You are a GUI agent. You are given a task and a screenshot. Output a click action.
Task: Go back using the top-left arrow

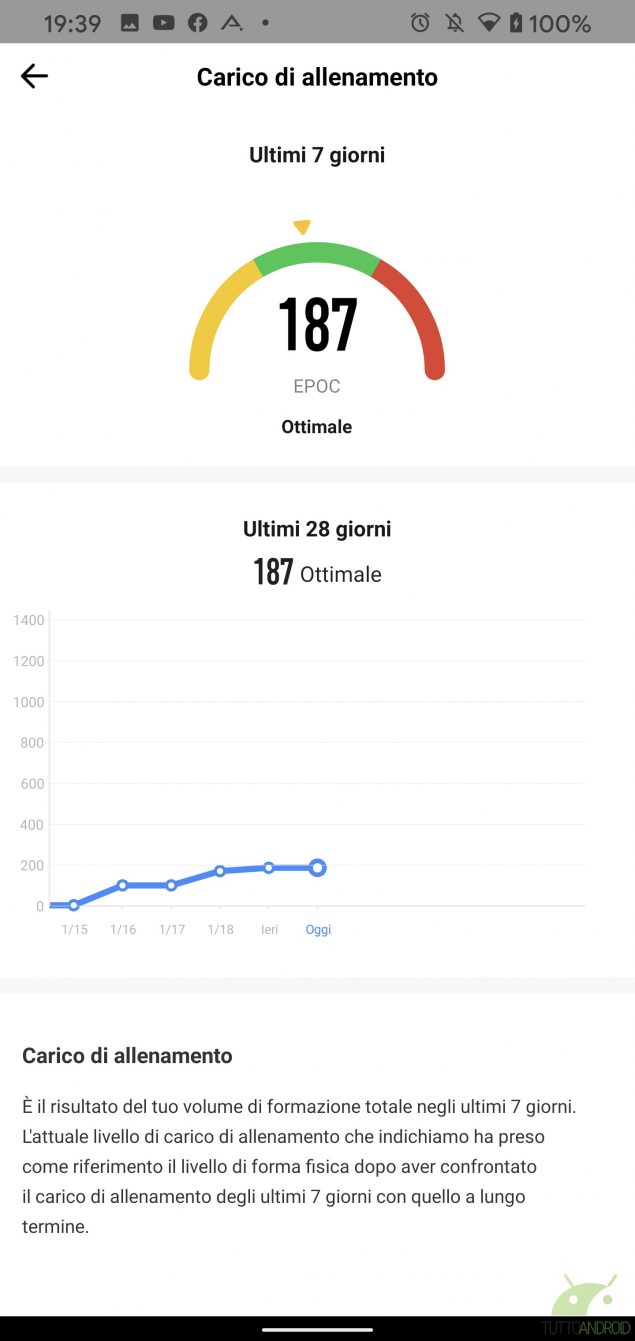pyautogui.click(x=34, y=76)
